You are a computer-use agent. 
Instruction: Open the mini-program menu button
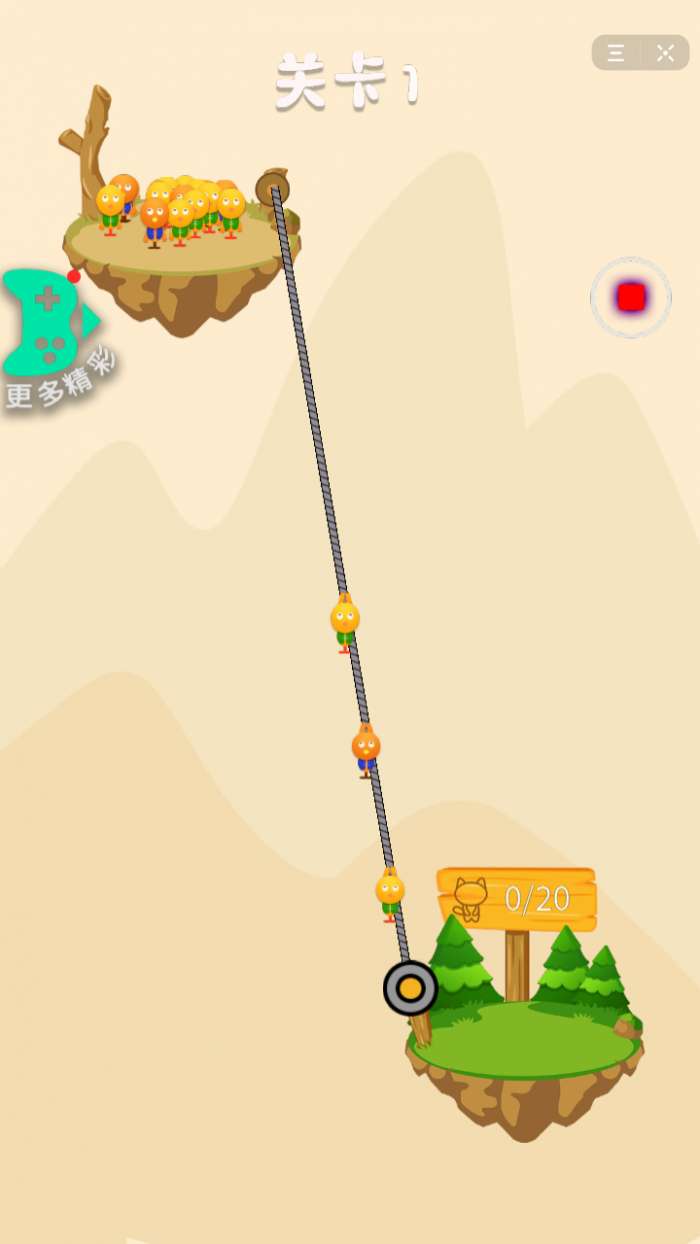coord(616,53)
